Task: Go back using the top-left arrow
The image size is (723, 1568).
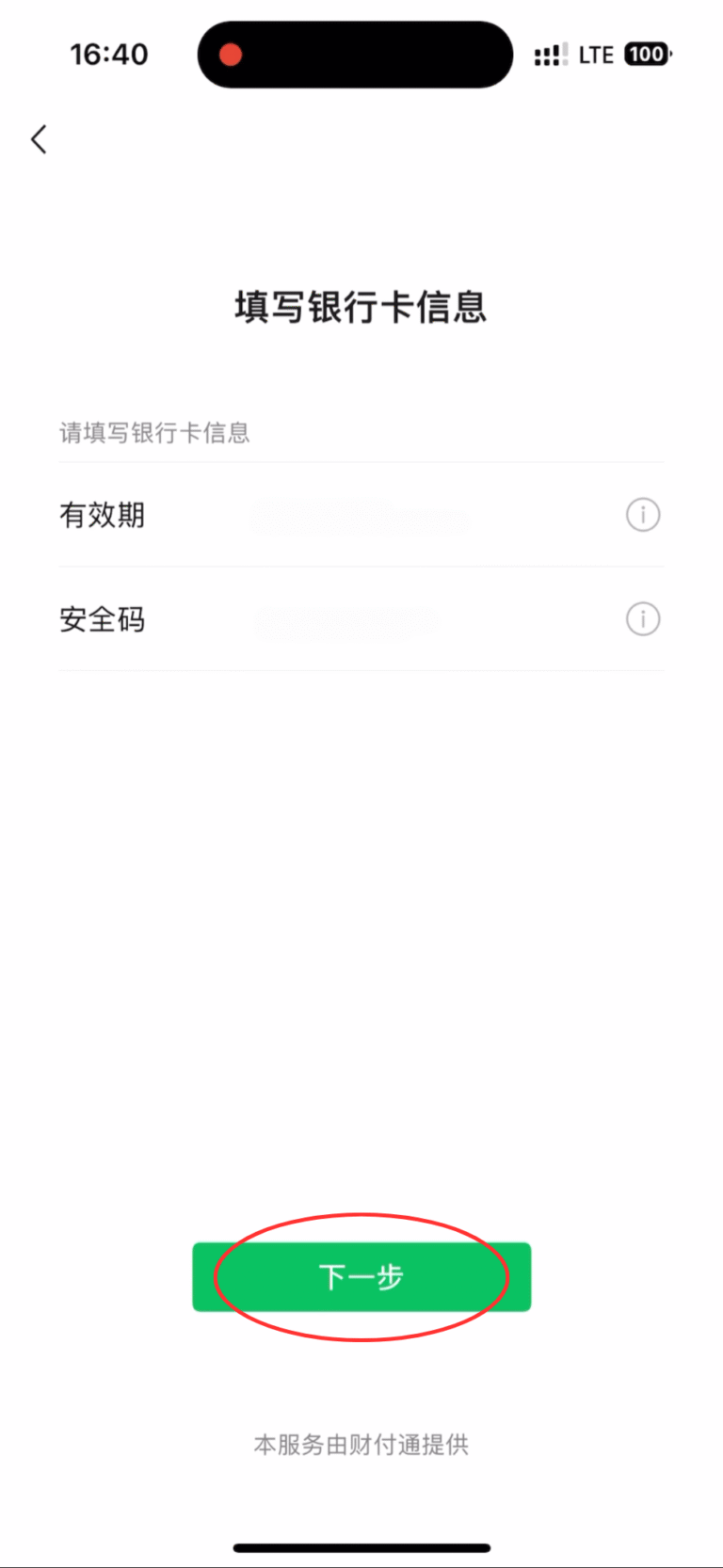Action: (x=39, y=139)
